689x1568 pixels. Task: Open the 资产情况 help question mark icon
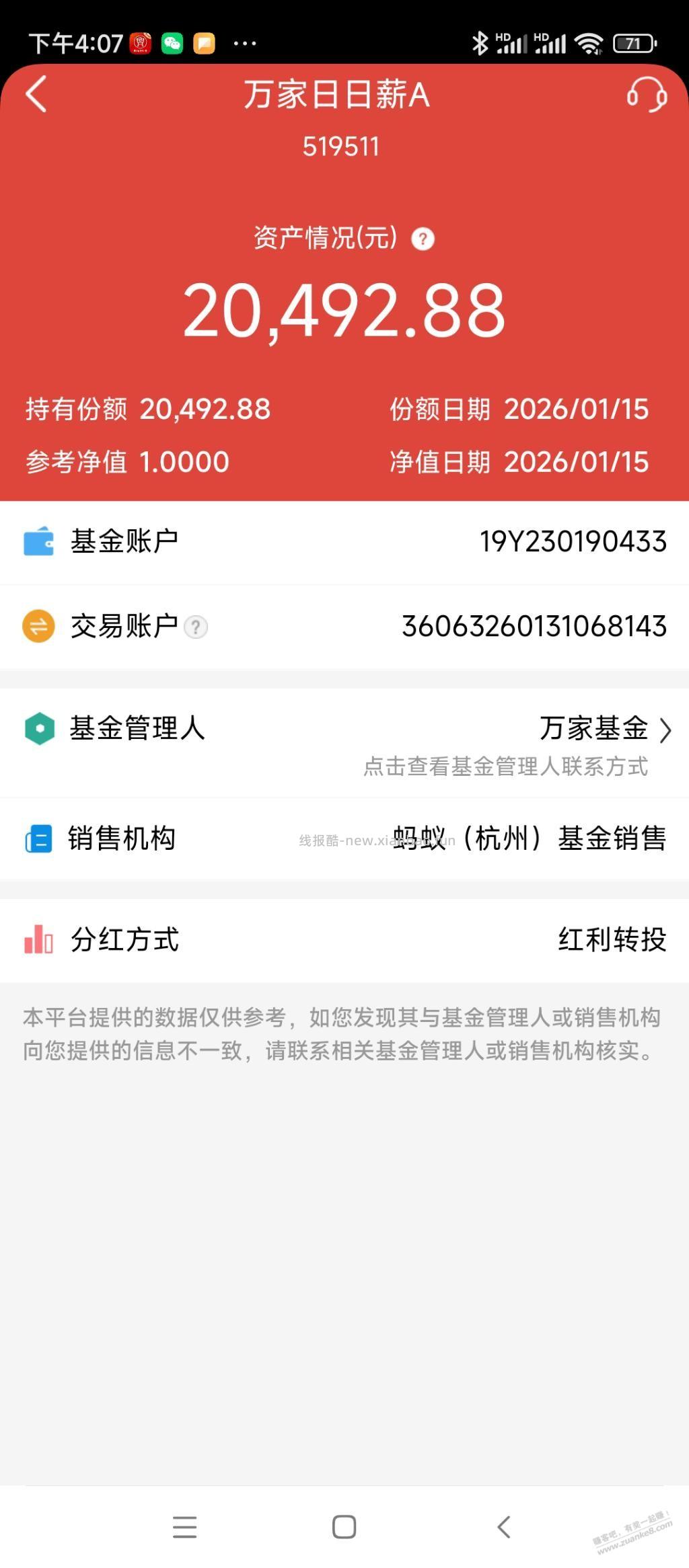pos(422,239)
